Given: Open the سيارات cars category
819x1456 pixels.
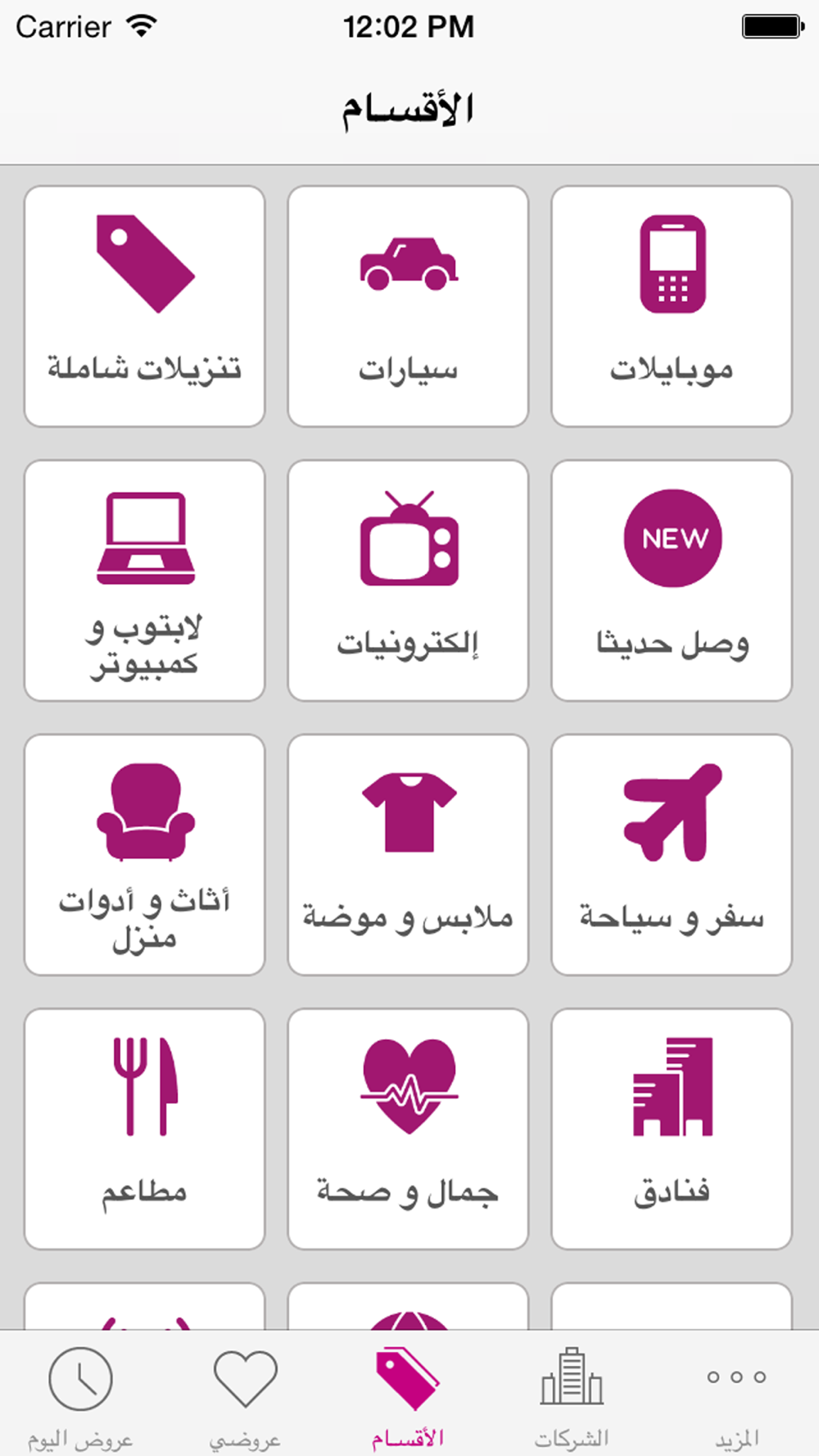Looking at the screenshot, I should click(408, 306).
